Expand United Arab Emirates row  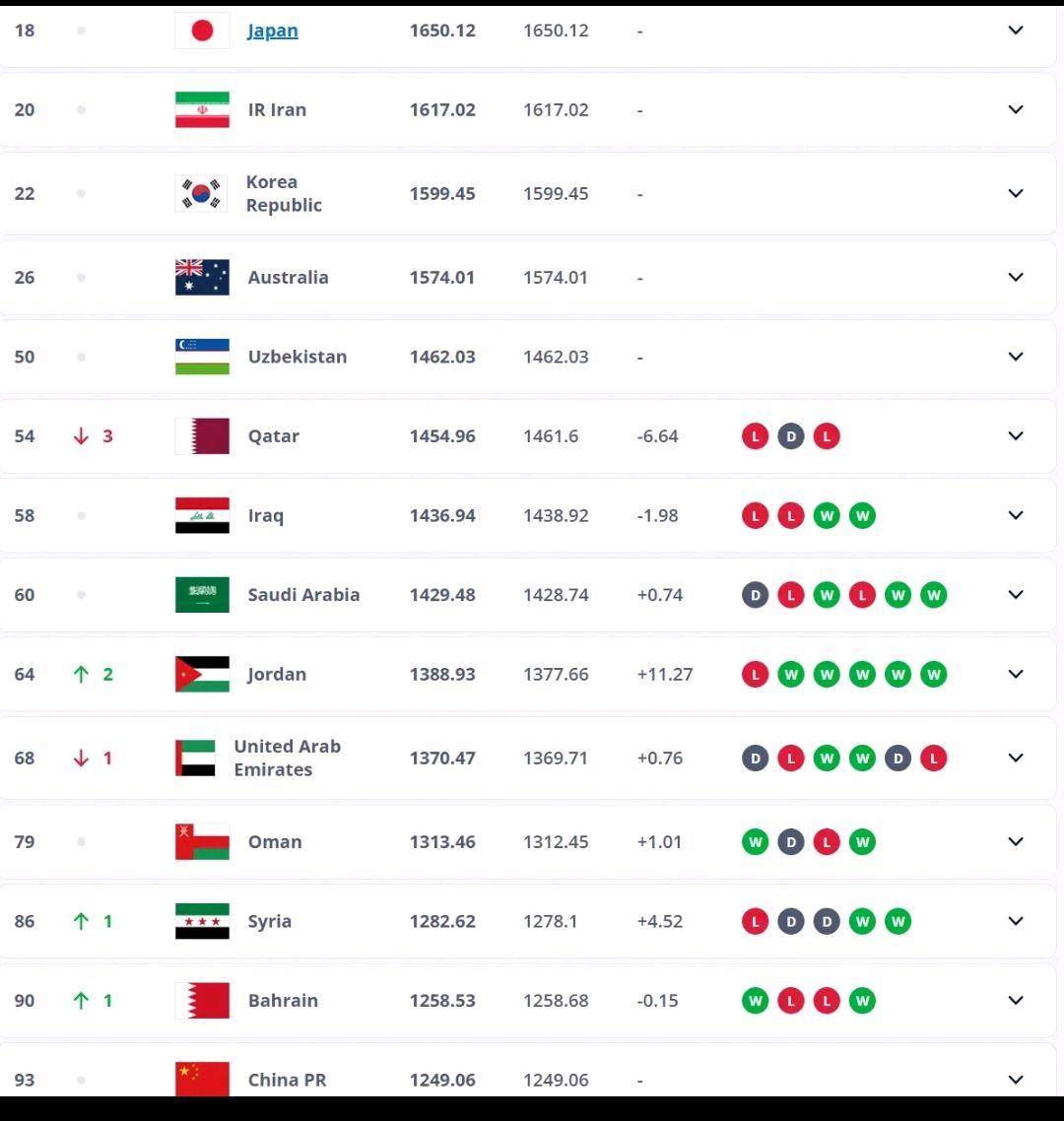(1016, 758)
